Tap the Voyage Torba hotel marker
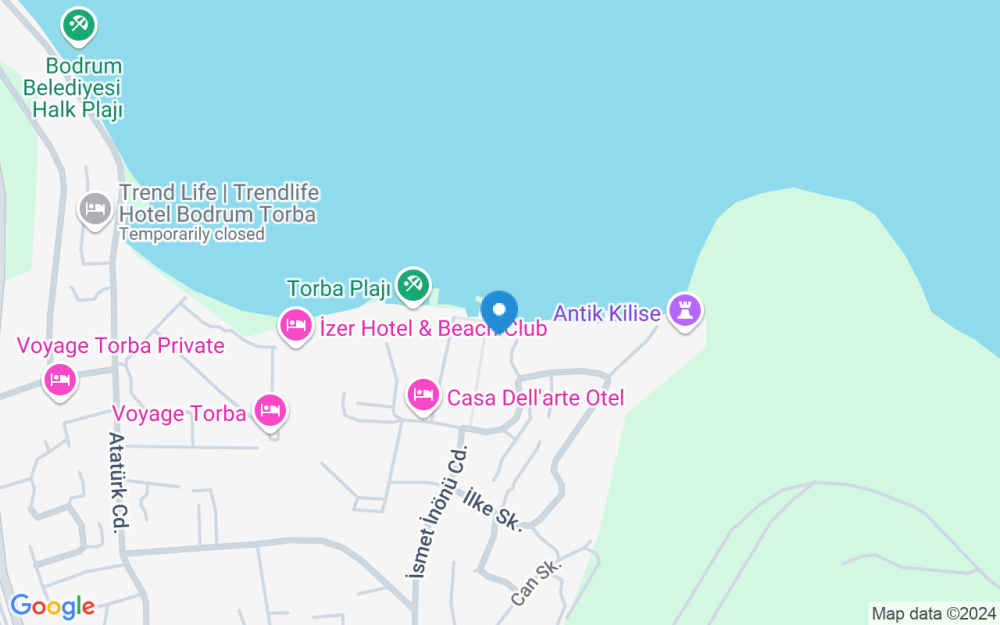The width and height of the screenshot is (1000, 625). coord(270,412)
